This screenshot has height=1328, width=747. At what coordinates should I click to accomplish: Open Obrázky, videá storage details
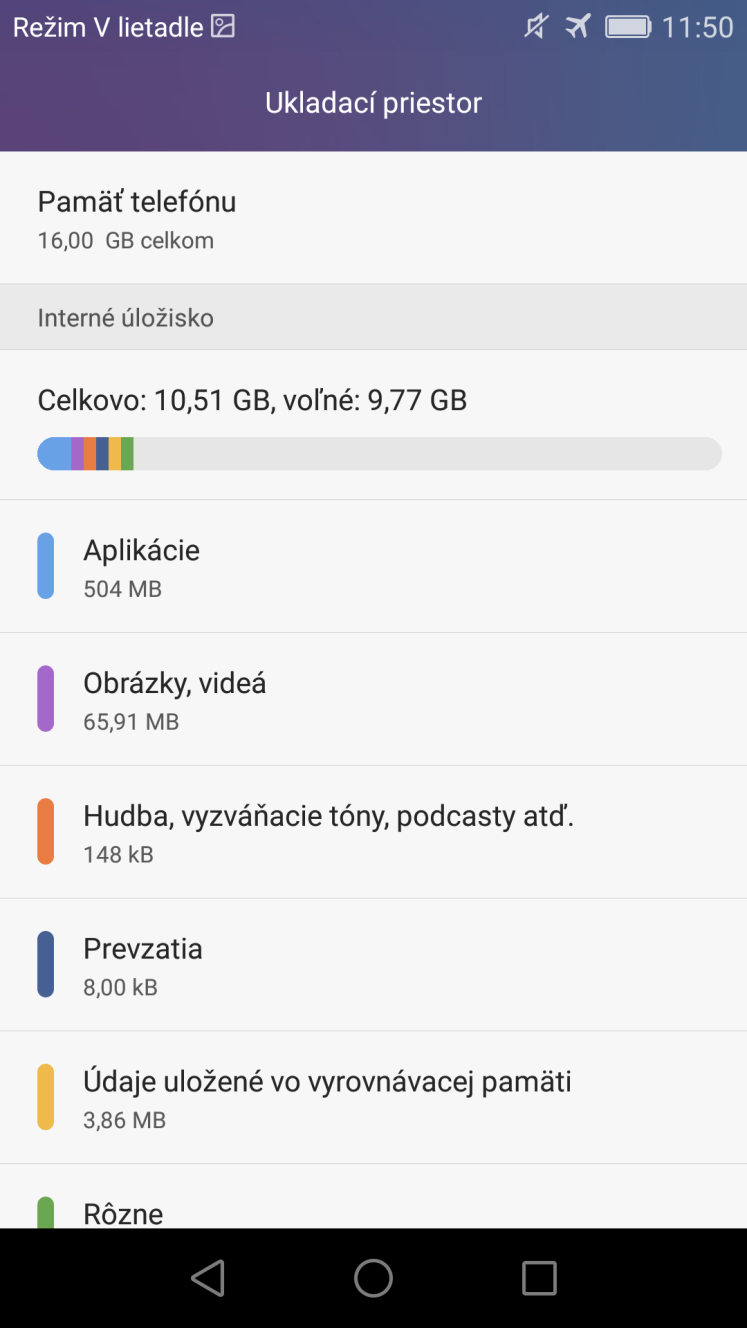pos(373,699)
